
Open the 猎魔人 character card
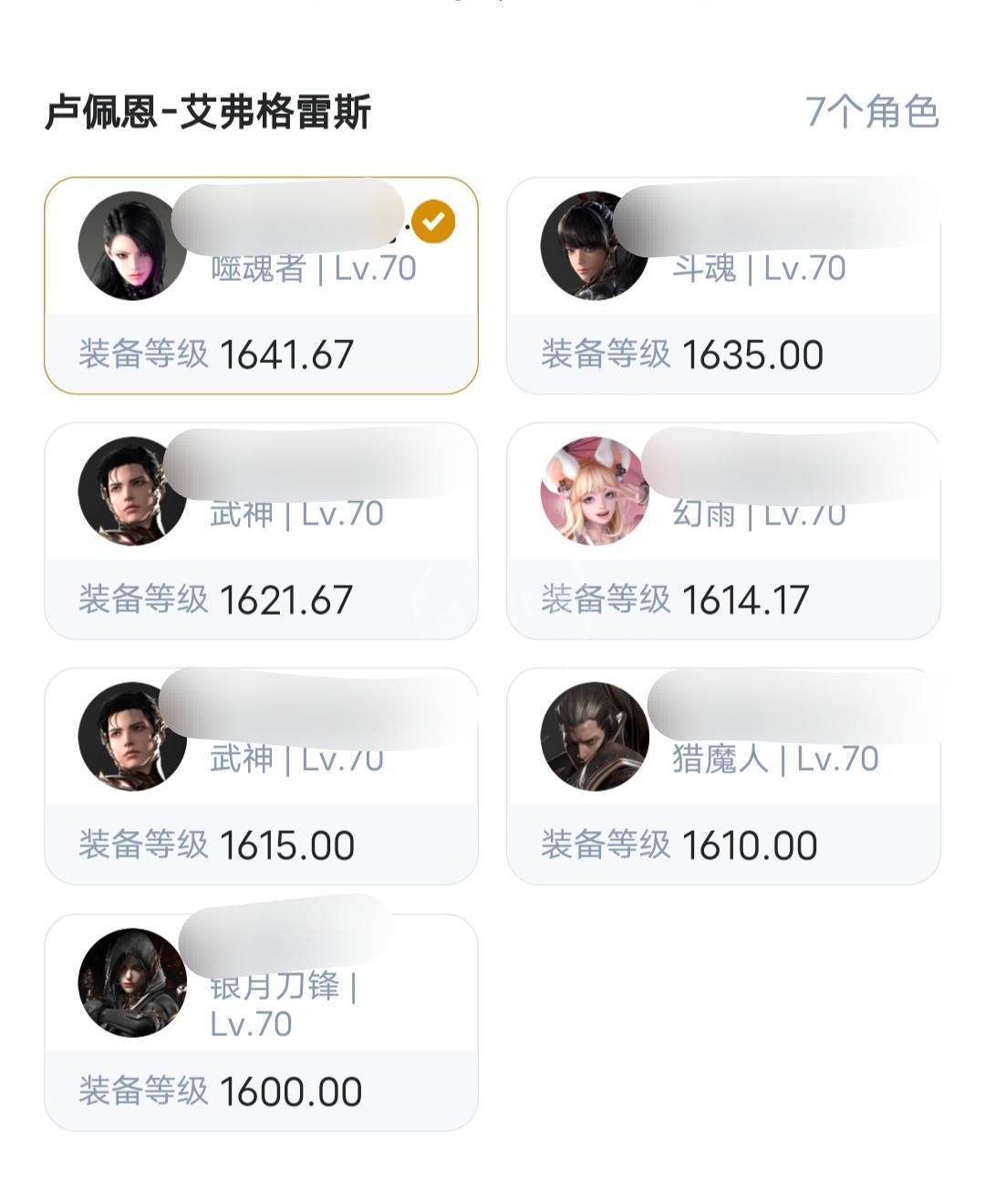coord(722,776)
